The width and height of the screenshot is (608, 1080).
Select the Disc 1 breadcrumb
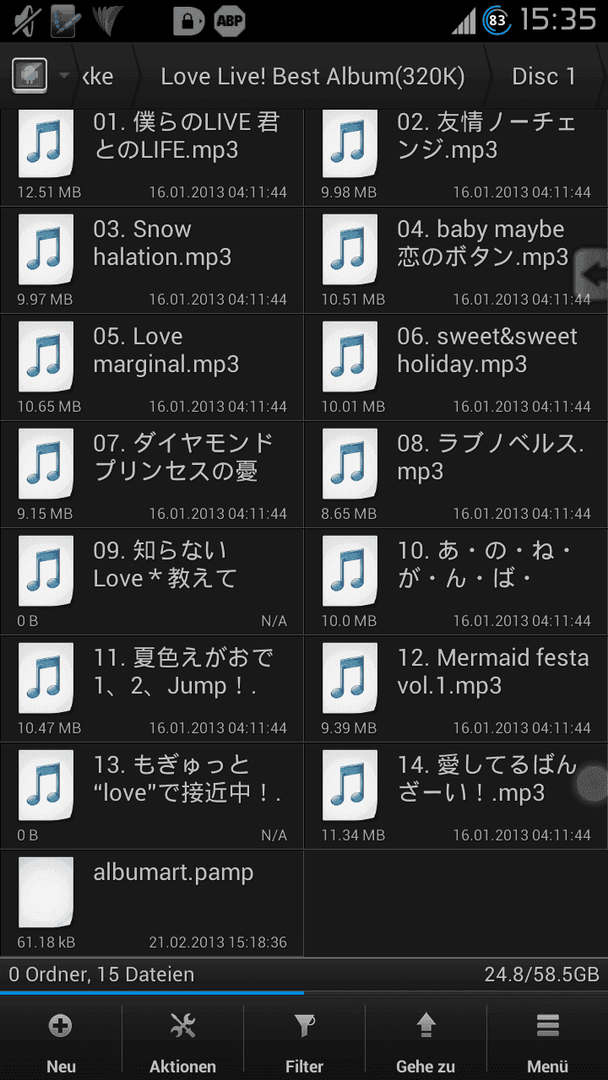tap(544, 76)
